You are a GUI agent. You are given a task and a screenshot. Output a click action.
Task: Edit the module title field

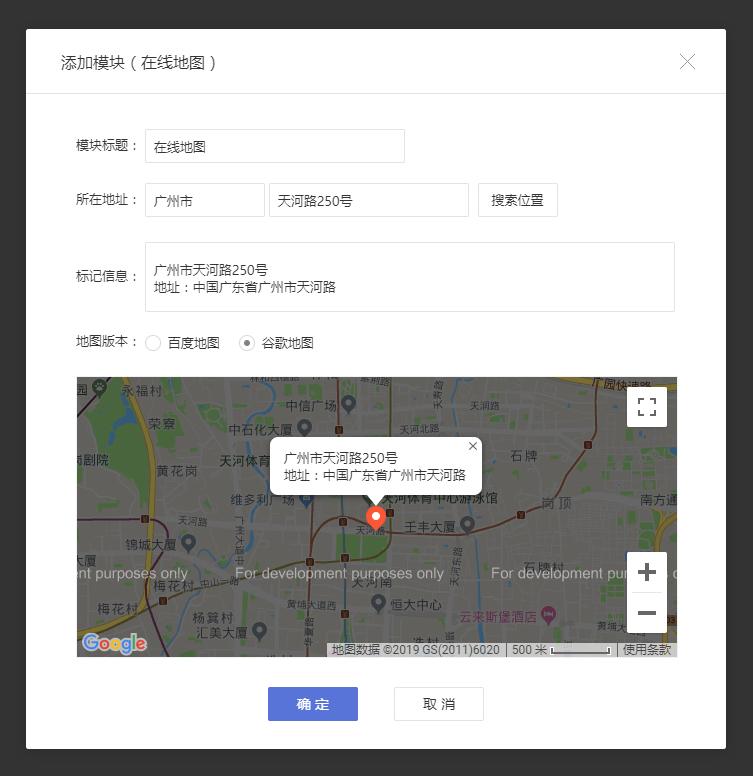click(274, 146)
